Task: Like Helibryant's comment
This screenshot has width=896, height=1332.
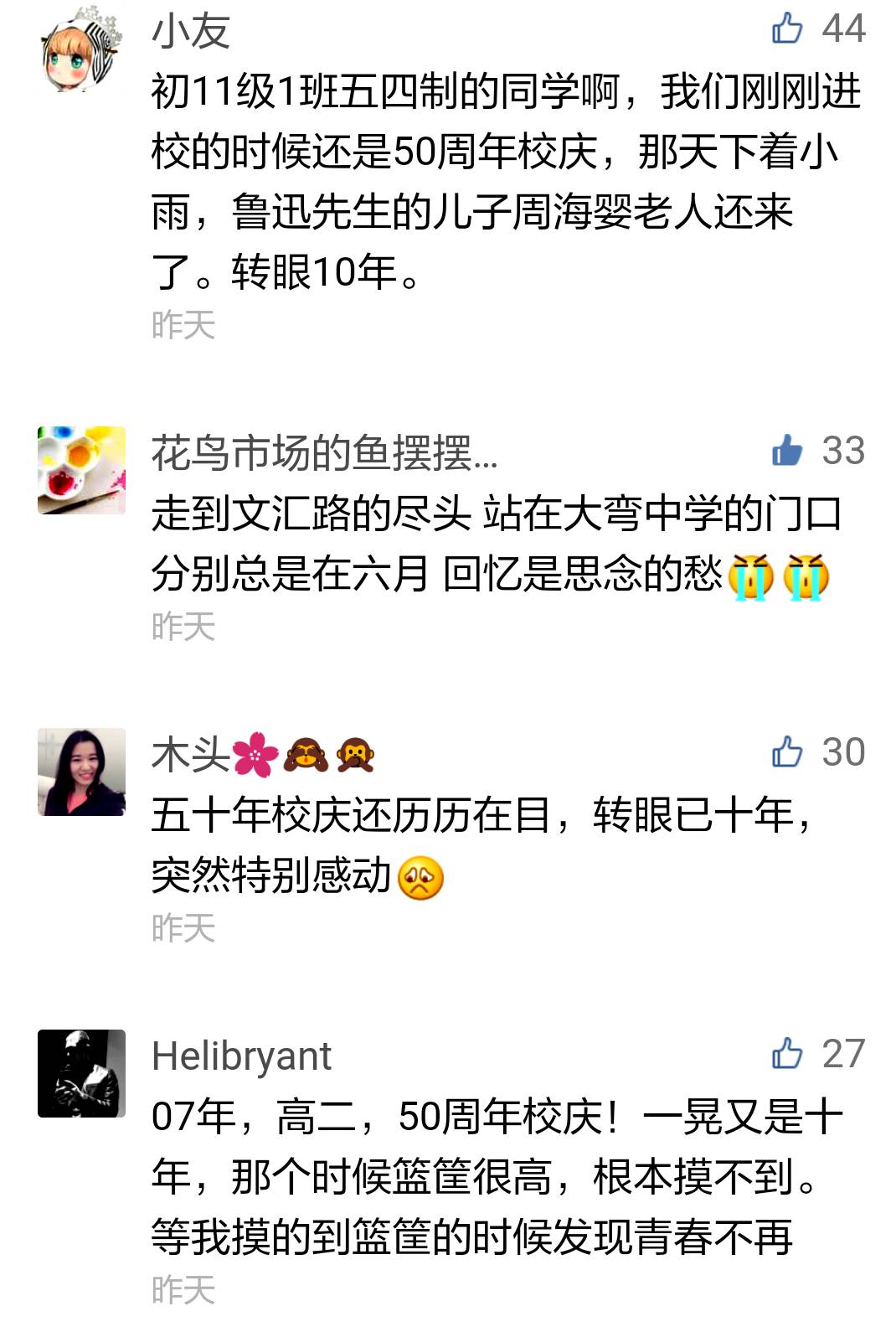Action: pos(787,1053)
